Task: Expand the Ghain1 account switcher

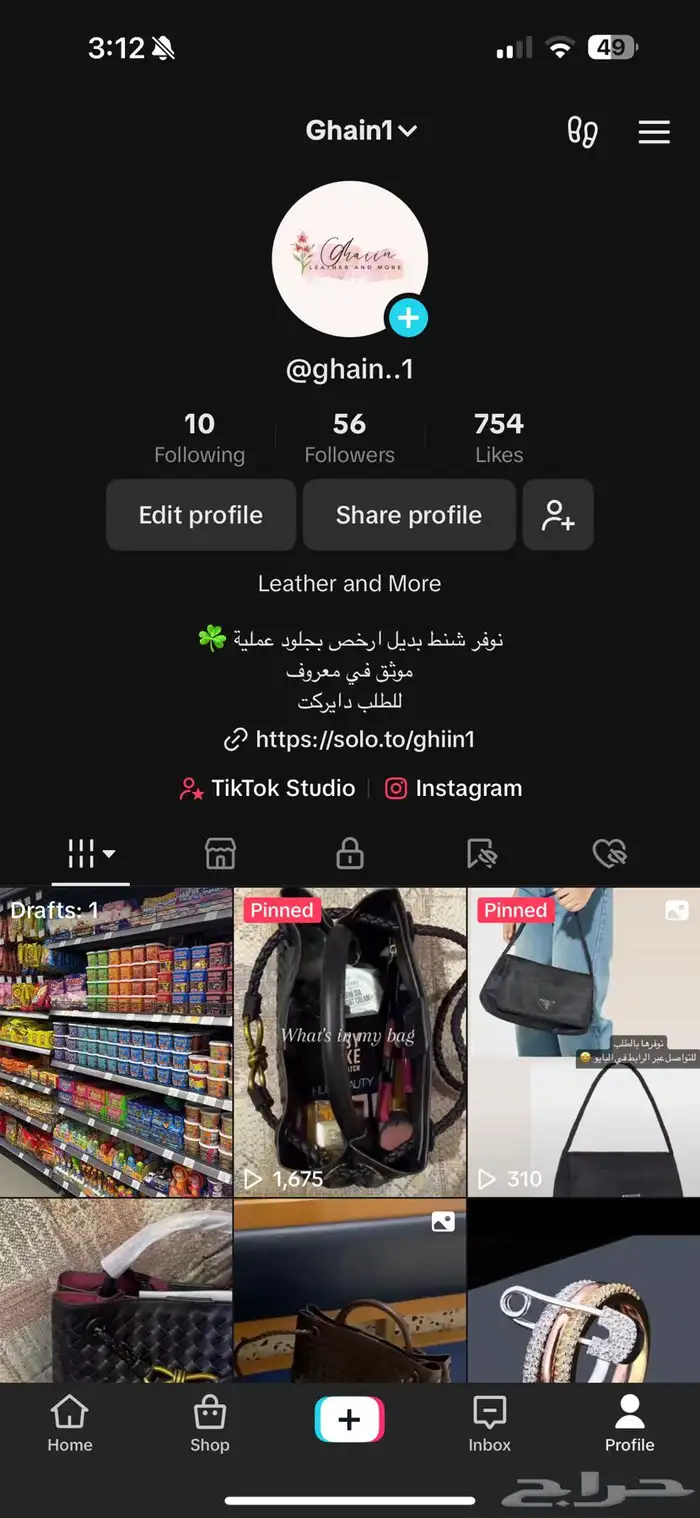Action: pos(361,131)
